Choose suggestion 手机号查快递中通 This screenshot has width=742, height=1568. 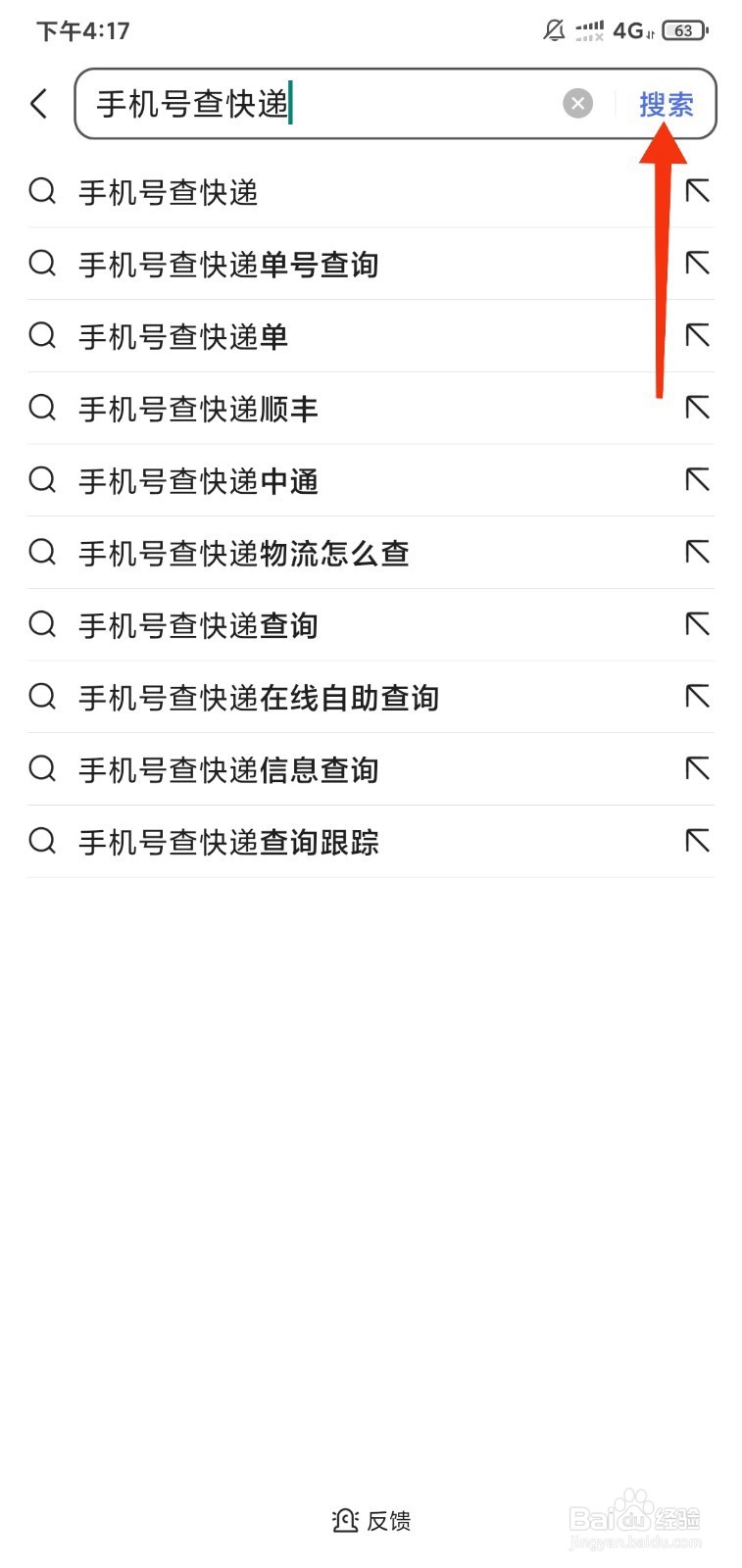click(371, 480)
